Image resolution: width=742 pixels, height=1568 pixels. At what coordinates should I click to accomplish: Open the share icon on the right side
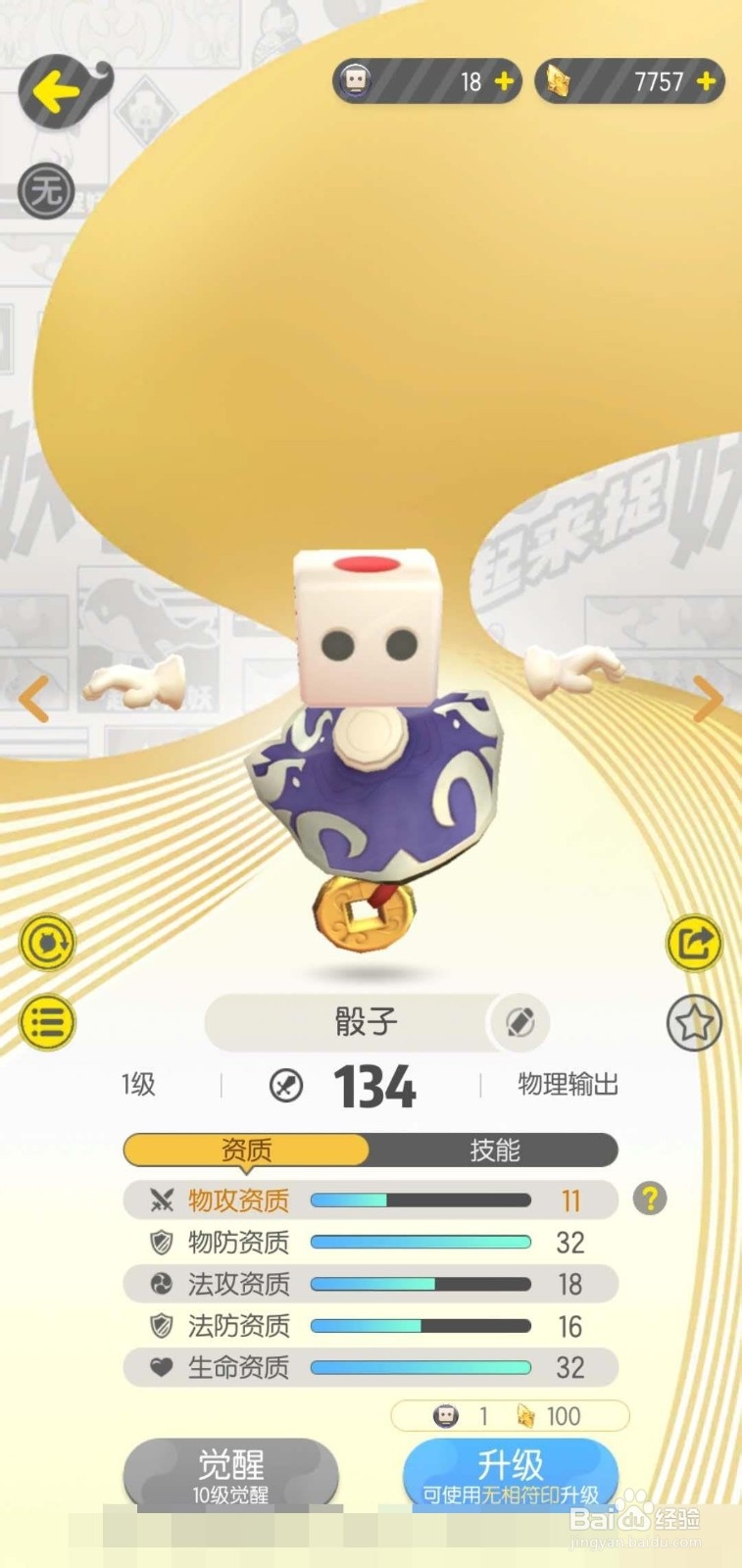[x=697, y=943]
